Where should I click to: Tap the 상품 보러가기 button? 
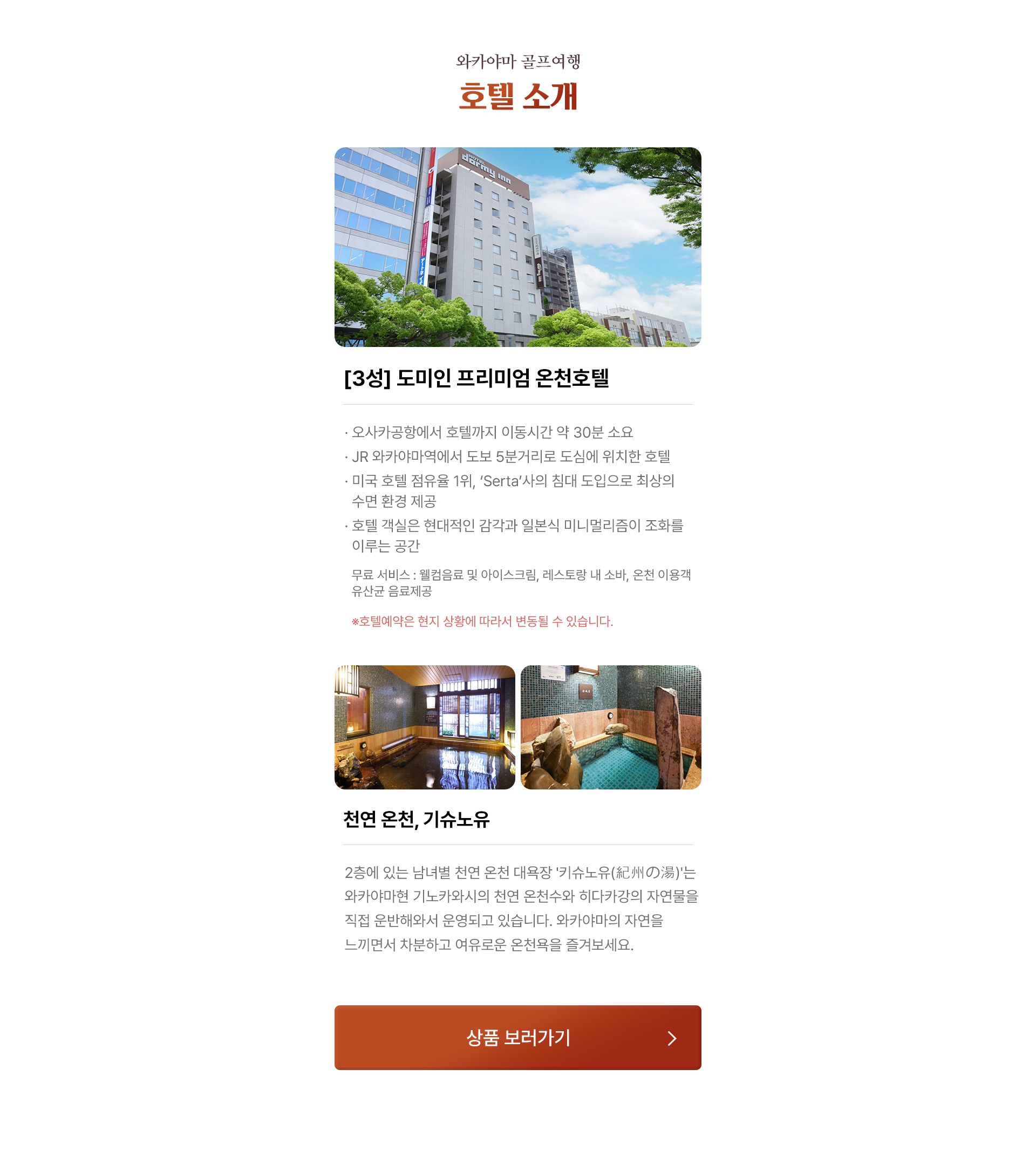click(x=517, y=1037)
